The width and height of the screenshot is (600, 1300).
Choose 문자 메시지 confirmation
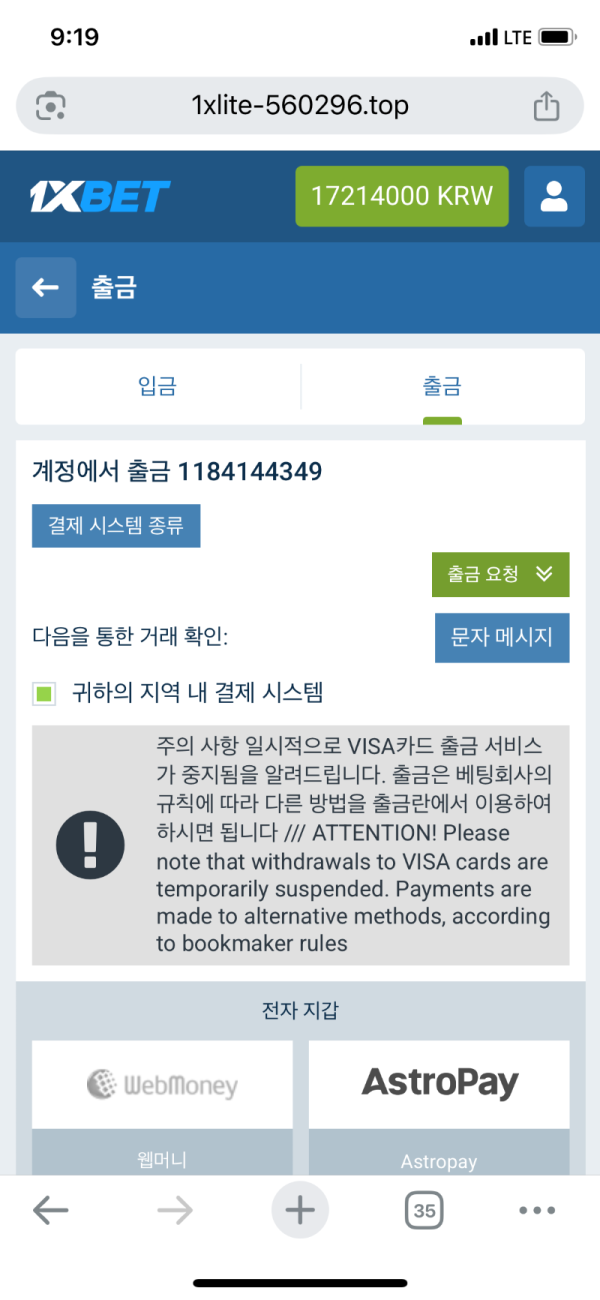click(x=502, y=637)
